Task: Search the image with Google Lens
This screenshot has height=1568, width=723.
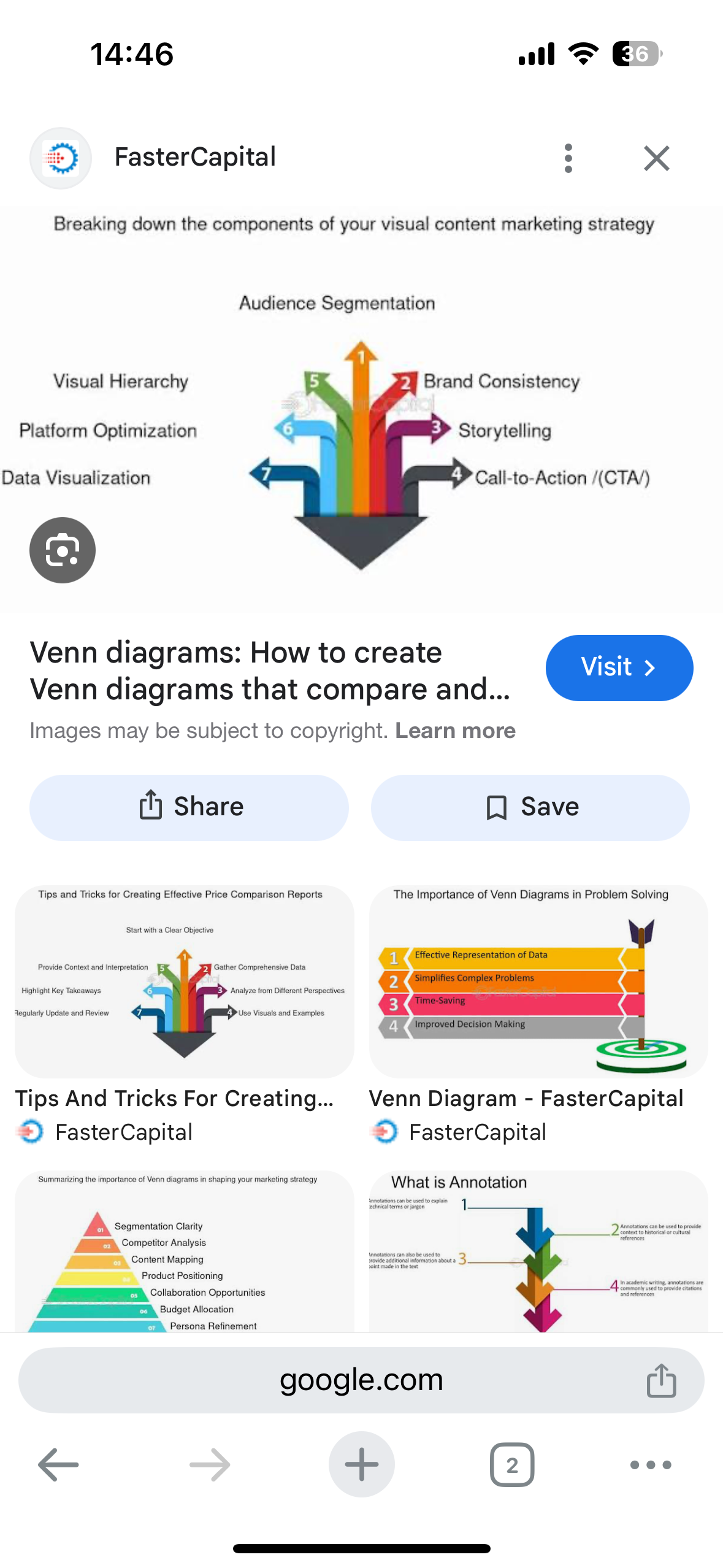Action: coord(63,550)
